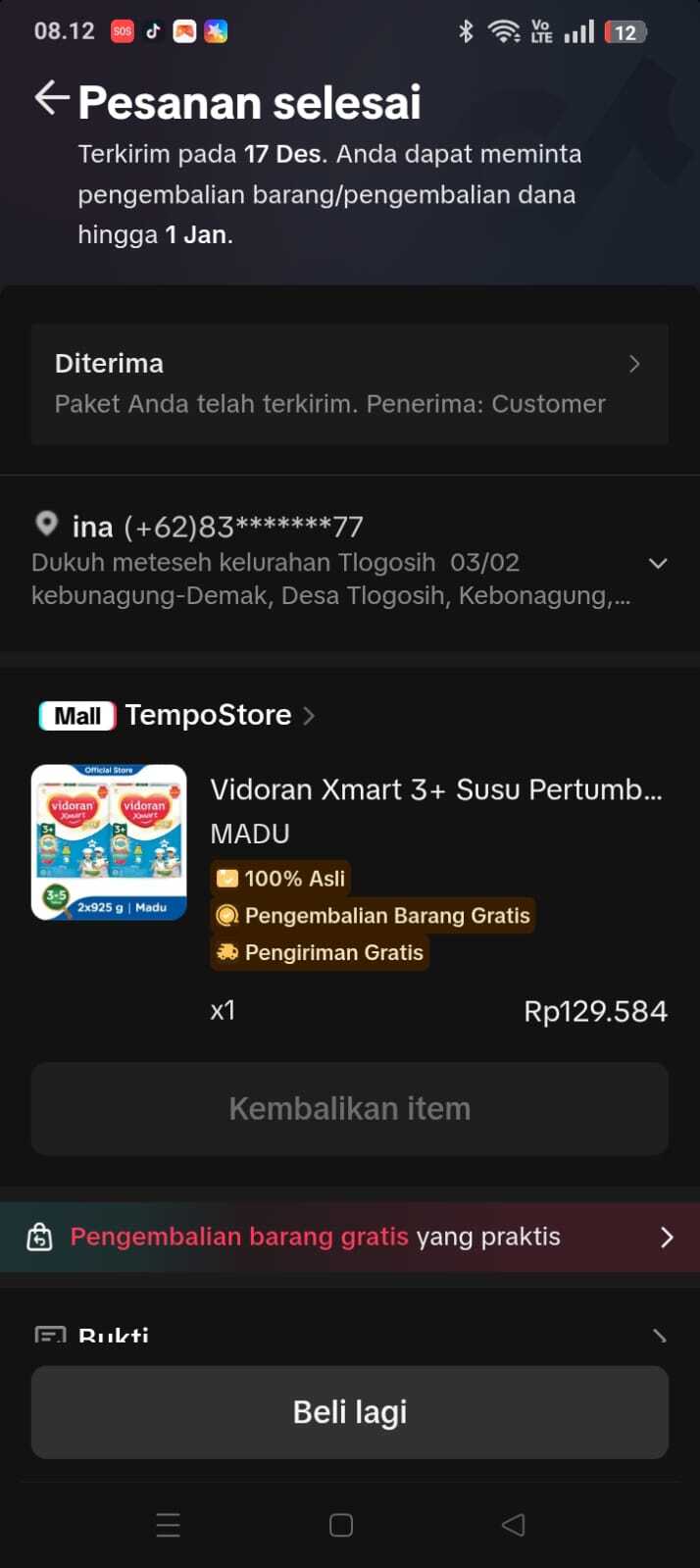Go back from Pesanan selesai
Screen dimensions: 700x1568
[x=51, y=98]
